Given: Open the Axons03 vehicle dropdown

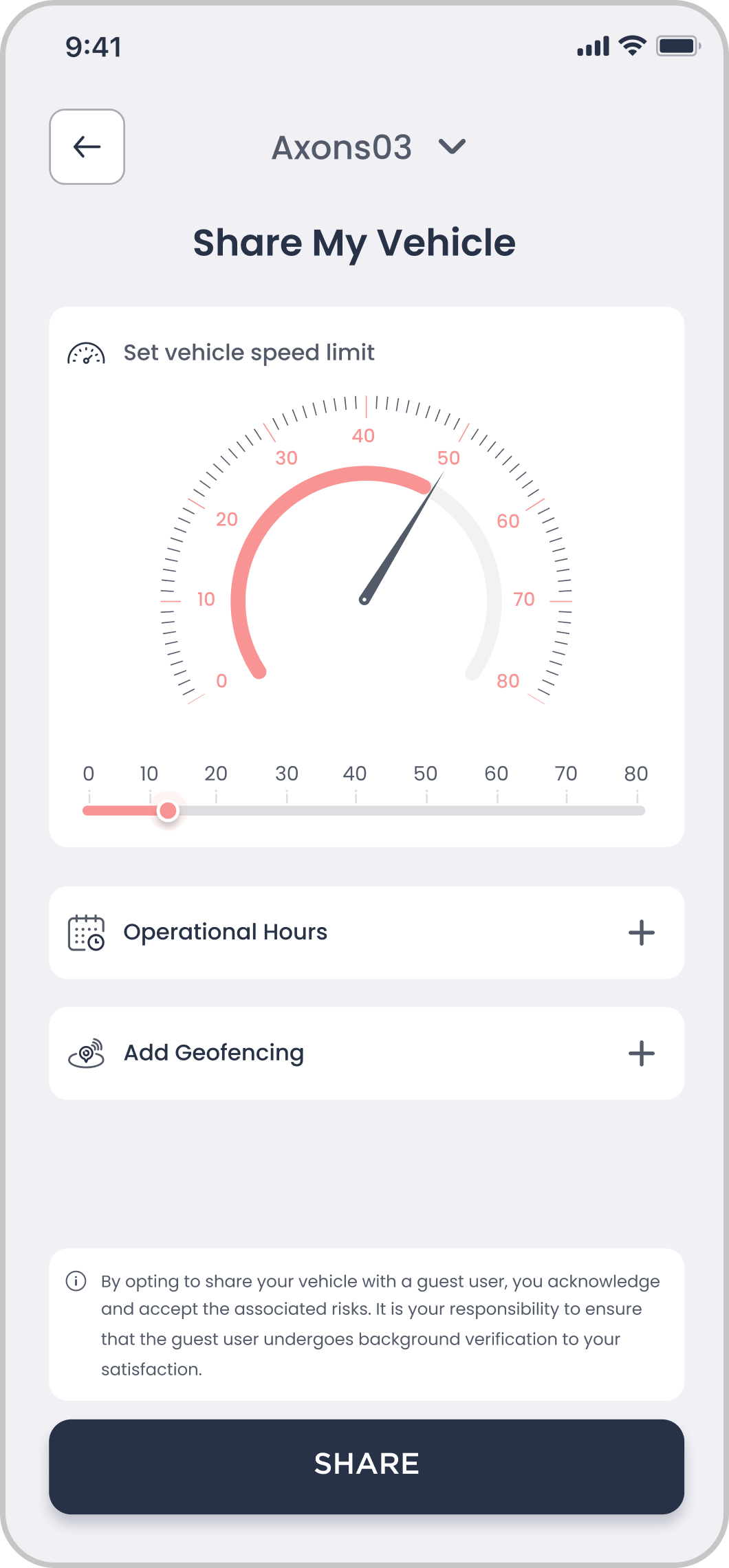Looking at the screenshot, I should tap(452, 146).
